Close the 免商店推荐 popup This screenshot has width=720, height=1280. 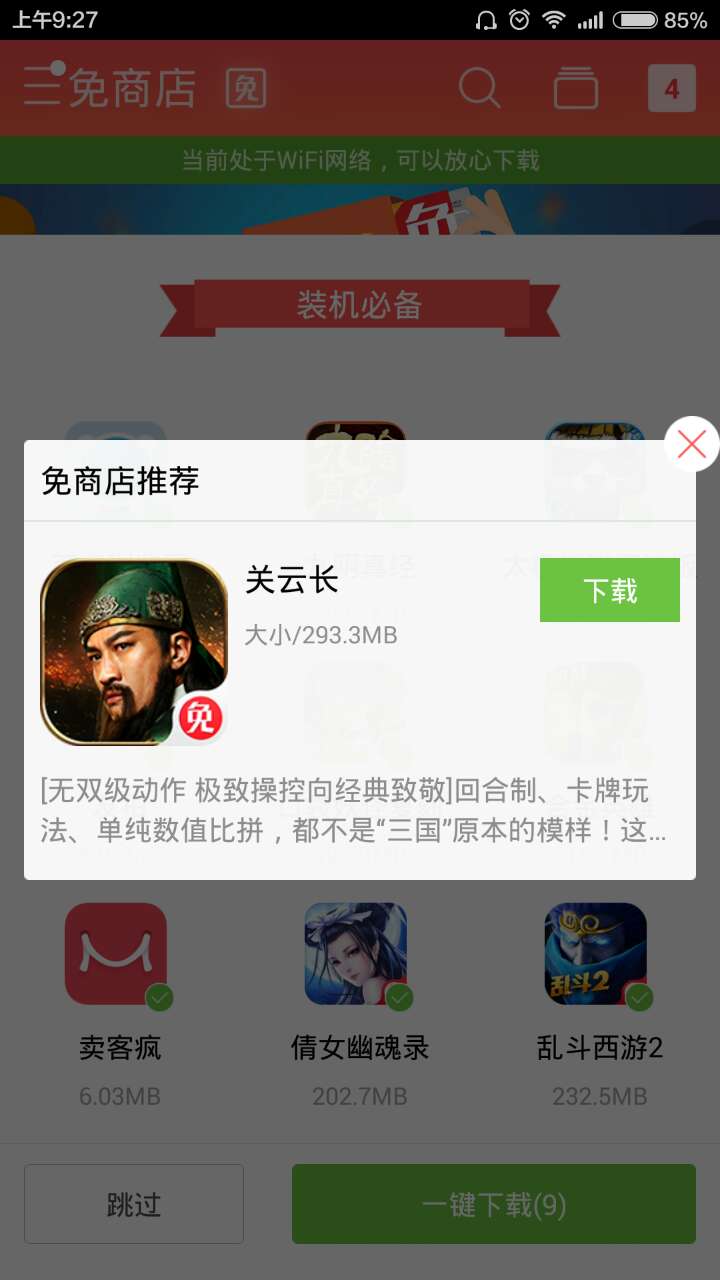click(x=691, y=444)
